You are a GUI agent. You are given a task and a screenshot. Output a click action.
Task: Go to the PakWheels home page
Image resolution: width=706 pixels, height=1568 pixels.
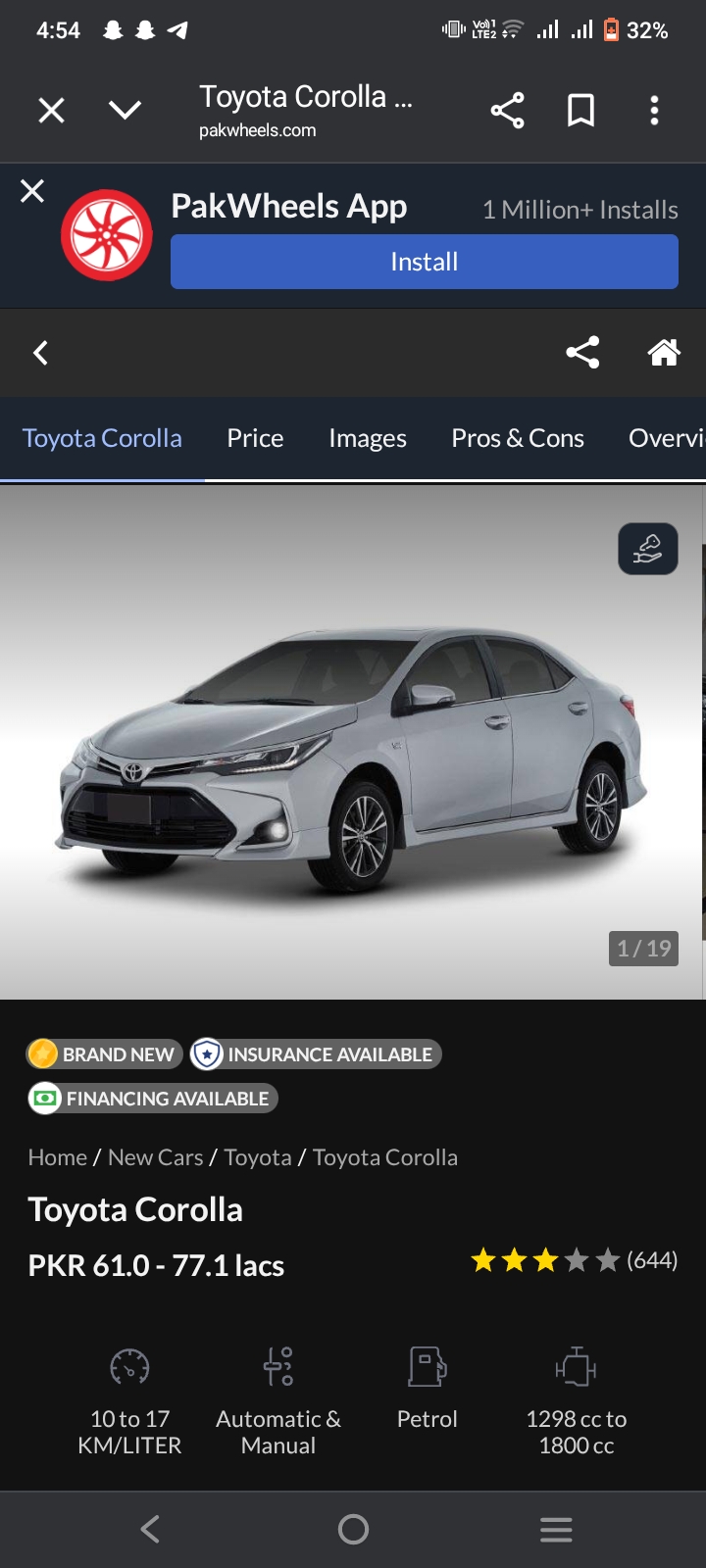664,353
